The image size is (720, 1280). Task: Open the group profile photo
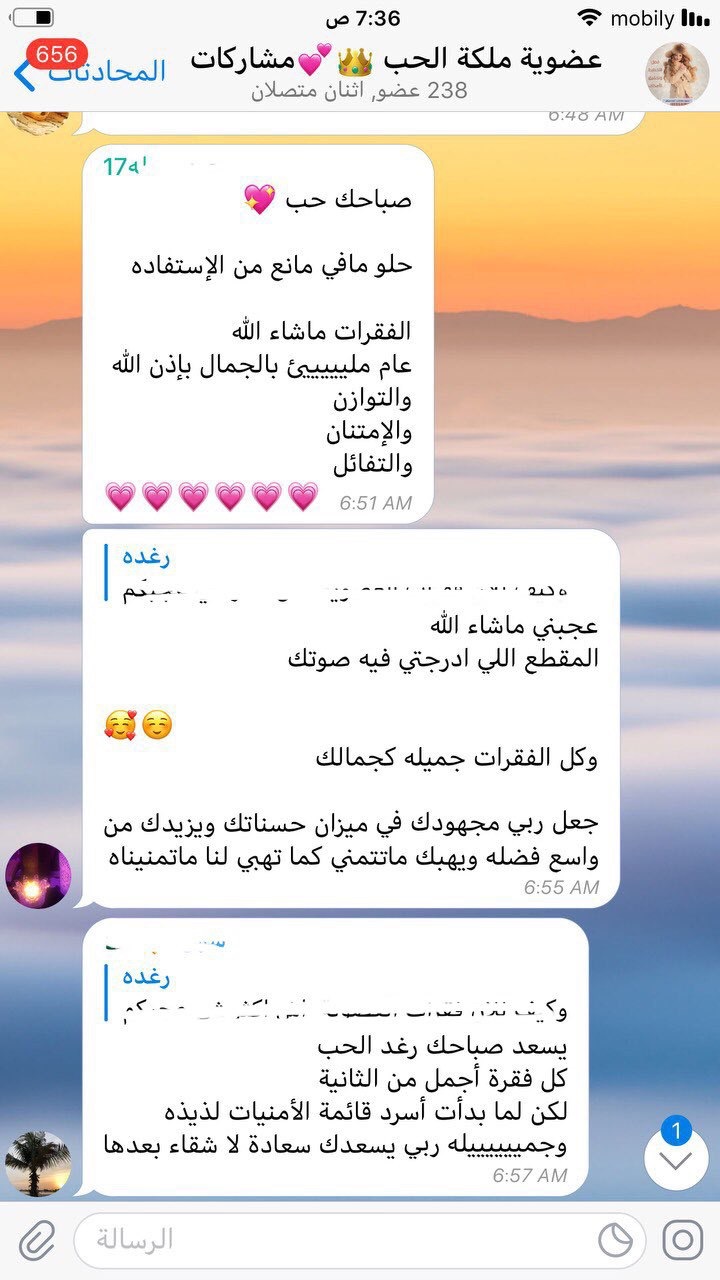point(677,72)
